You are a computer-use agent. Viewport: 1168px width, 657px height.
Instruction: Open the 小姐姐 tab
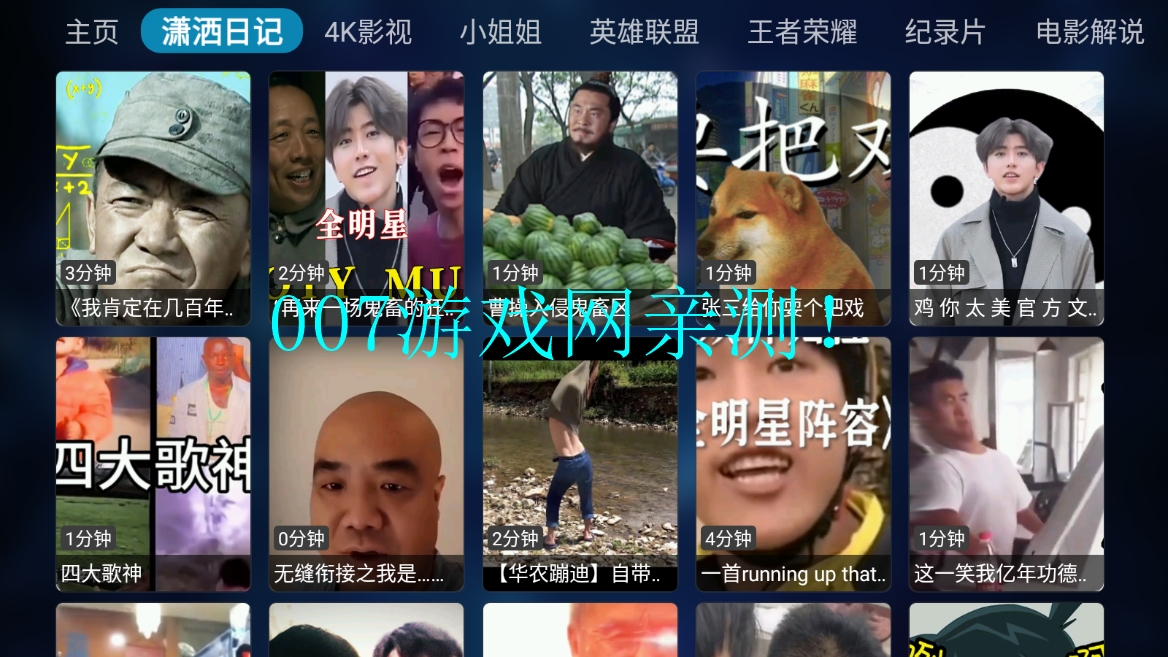[500, 32]
